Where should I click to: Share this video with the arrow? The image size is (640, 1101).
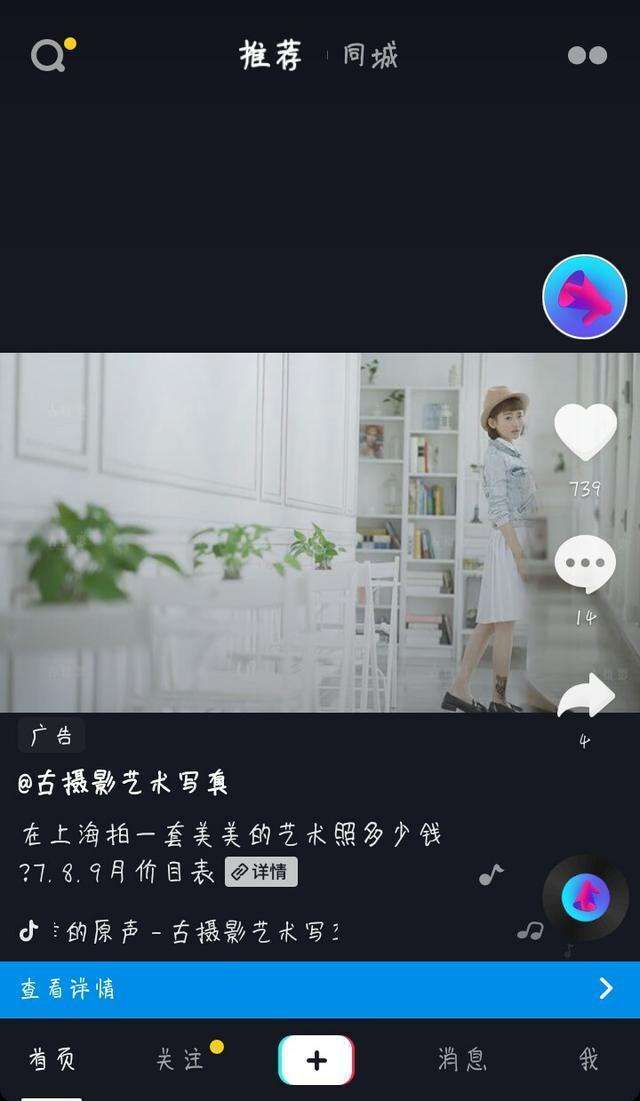[586, 697]
